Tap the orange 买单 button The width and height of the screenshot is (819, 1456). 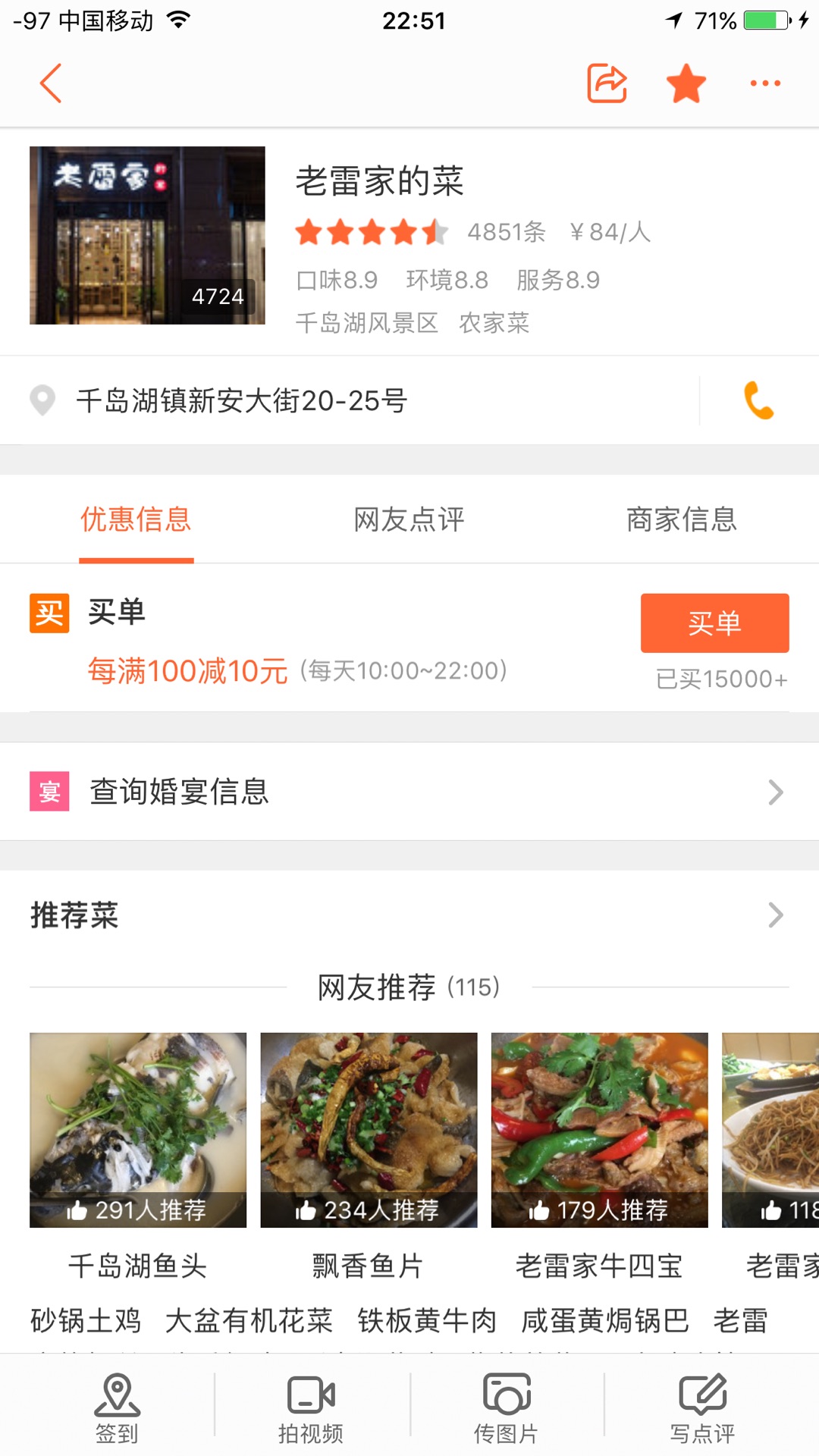pyautogui.click(x=714, y=623)
